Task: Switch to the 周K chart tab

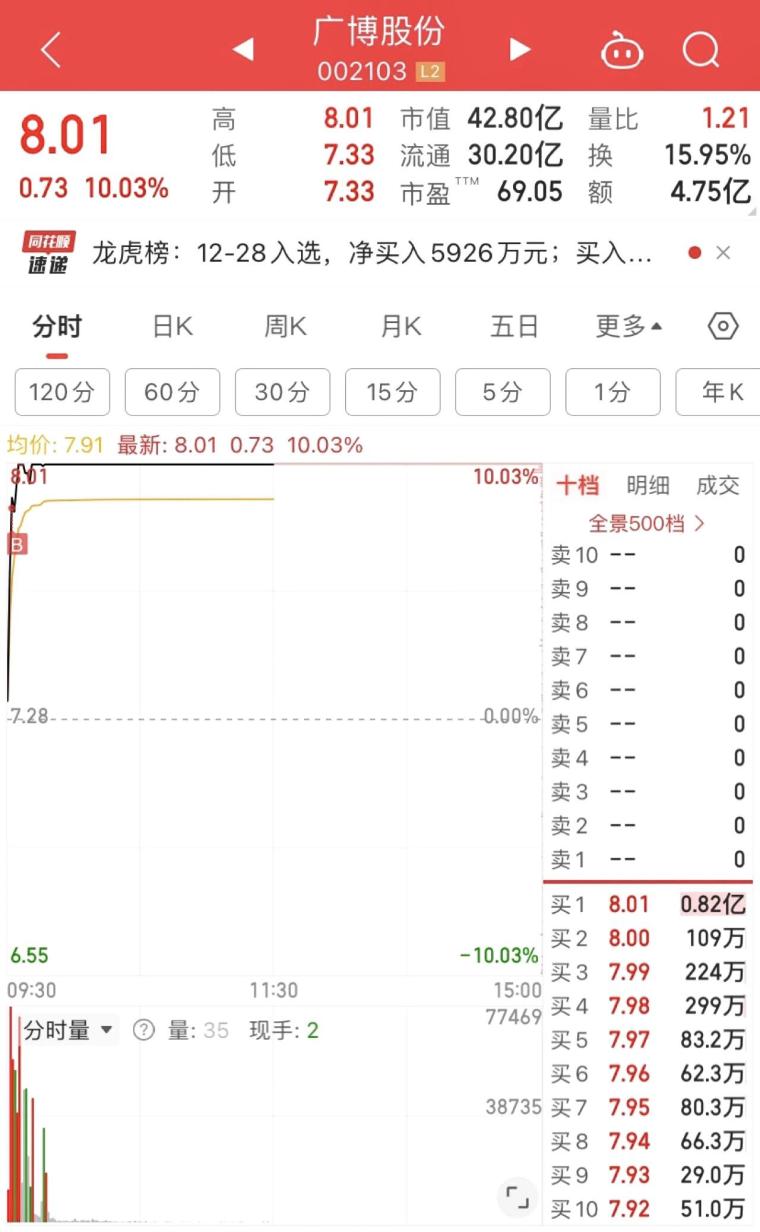Action: (x=285, y=327)
